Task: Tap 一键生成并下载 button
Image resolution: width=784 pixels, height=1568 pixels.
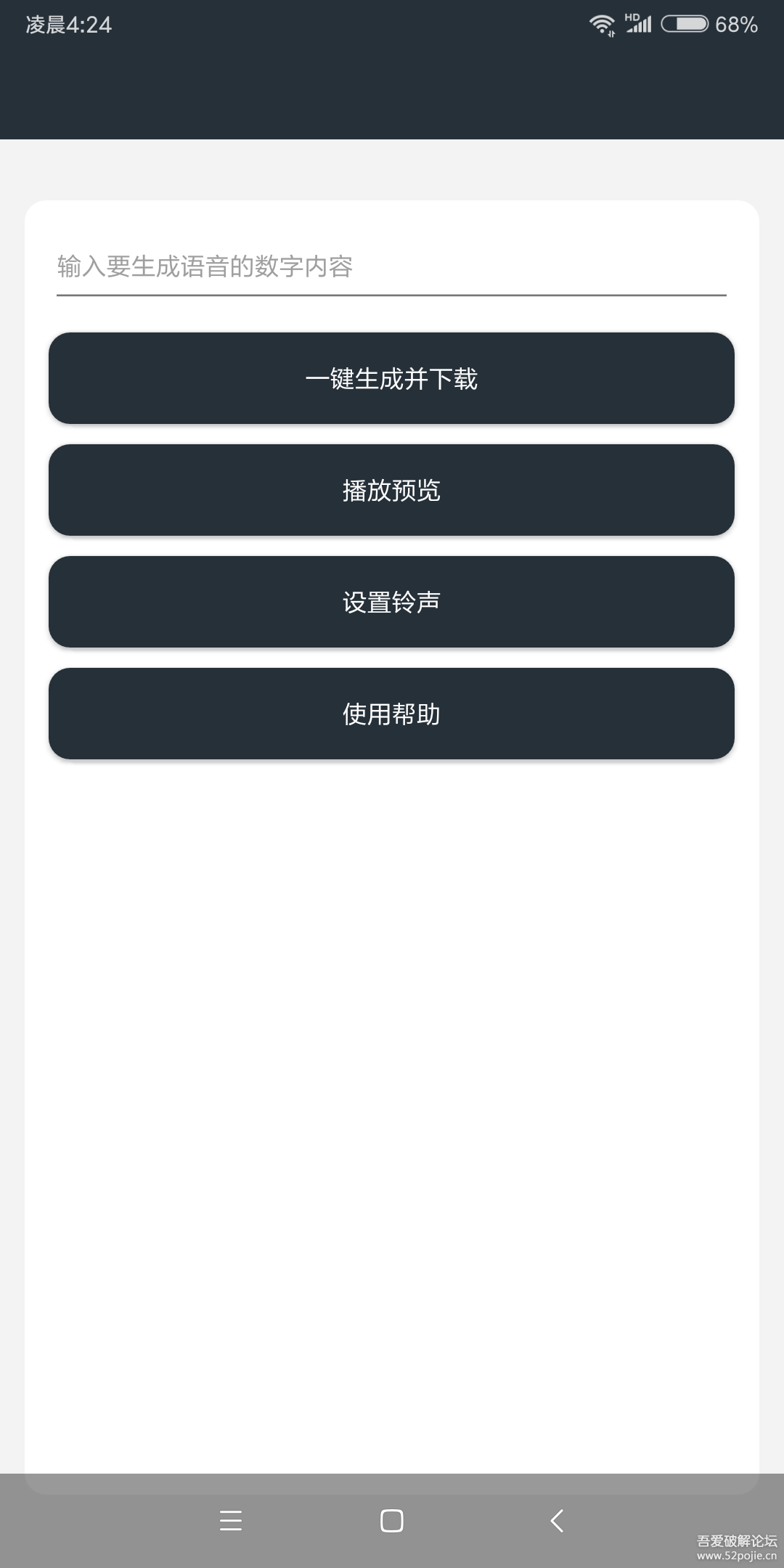Action: (391, 378)
